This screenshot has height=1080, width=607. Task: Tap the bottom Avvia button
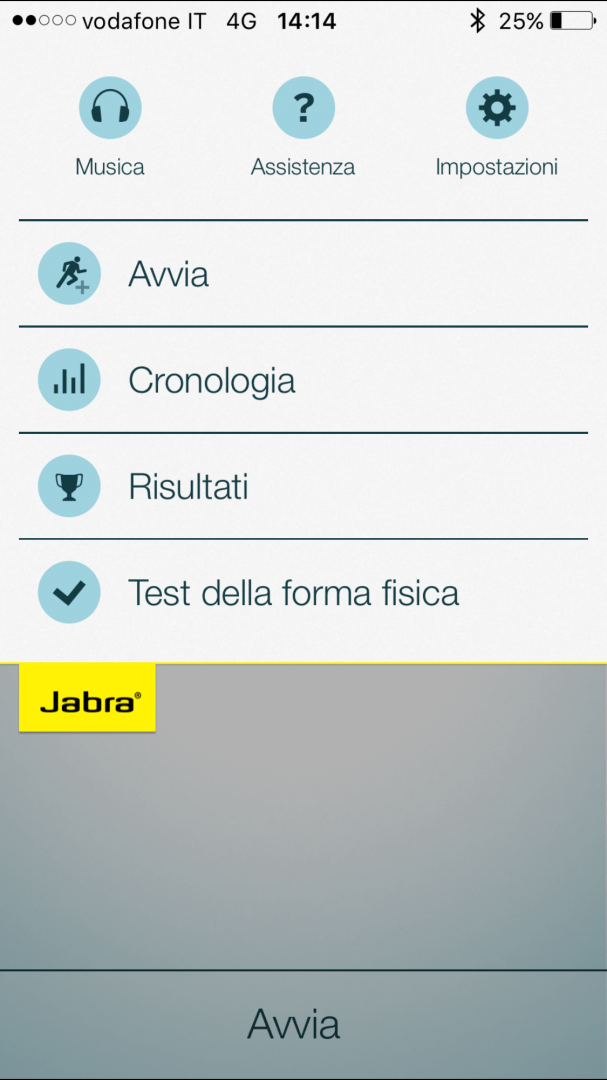coord(294,1025)
